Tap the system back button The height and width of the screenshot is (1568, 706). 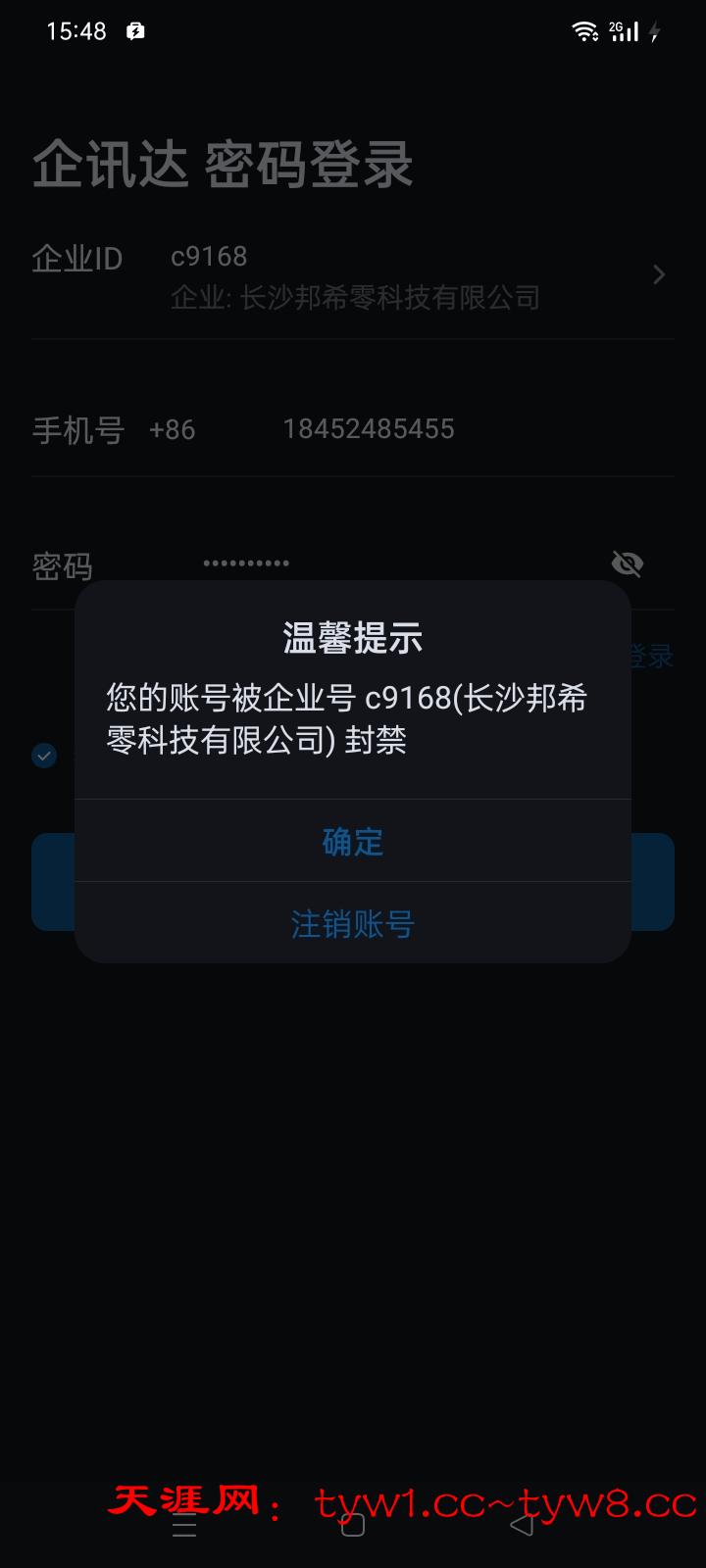522,1525
